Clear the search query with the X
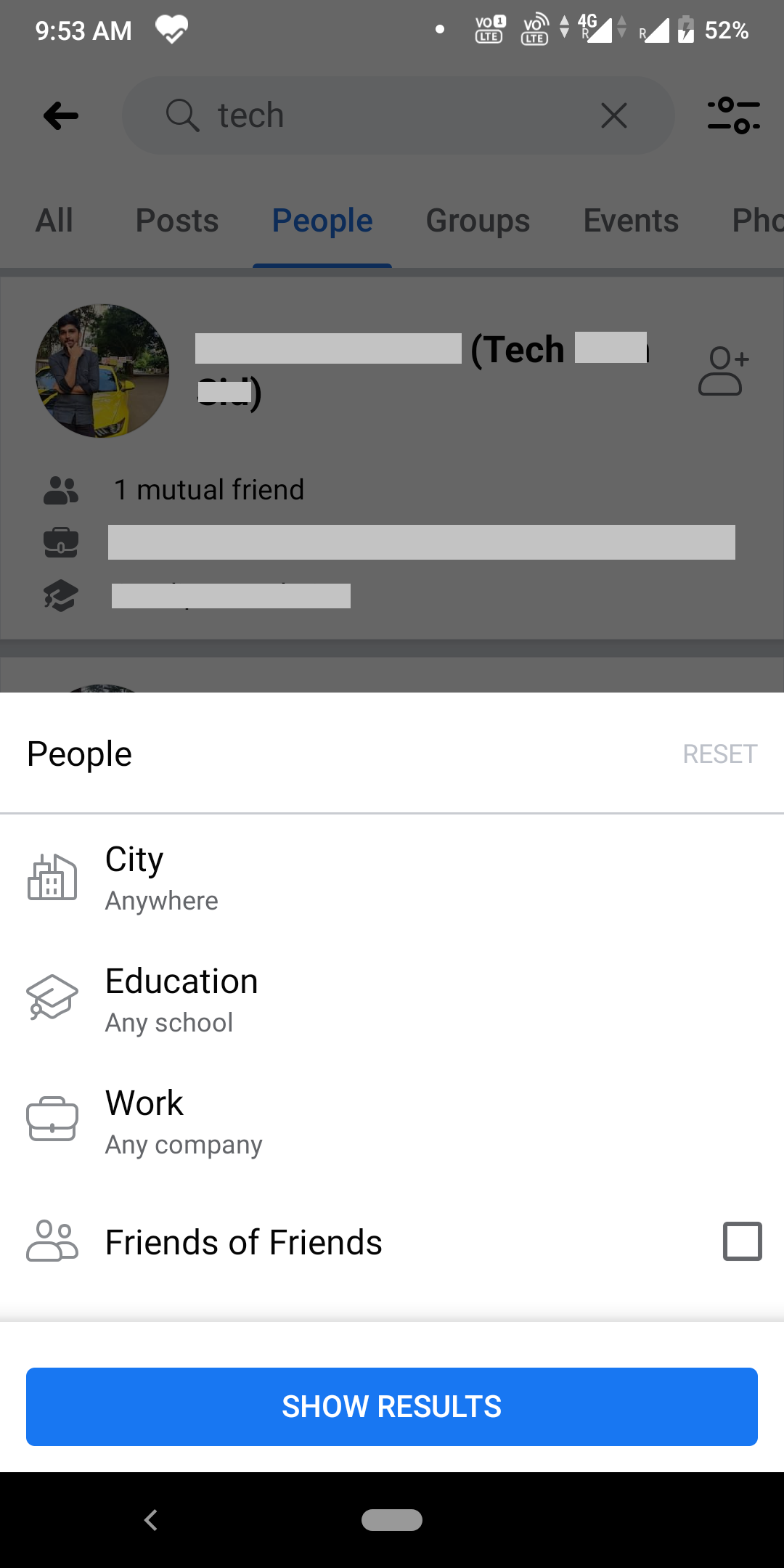 pyautogui.click(x=613, y=115)
